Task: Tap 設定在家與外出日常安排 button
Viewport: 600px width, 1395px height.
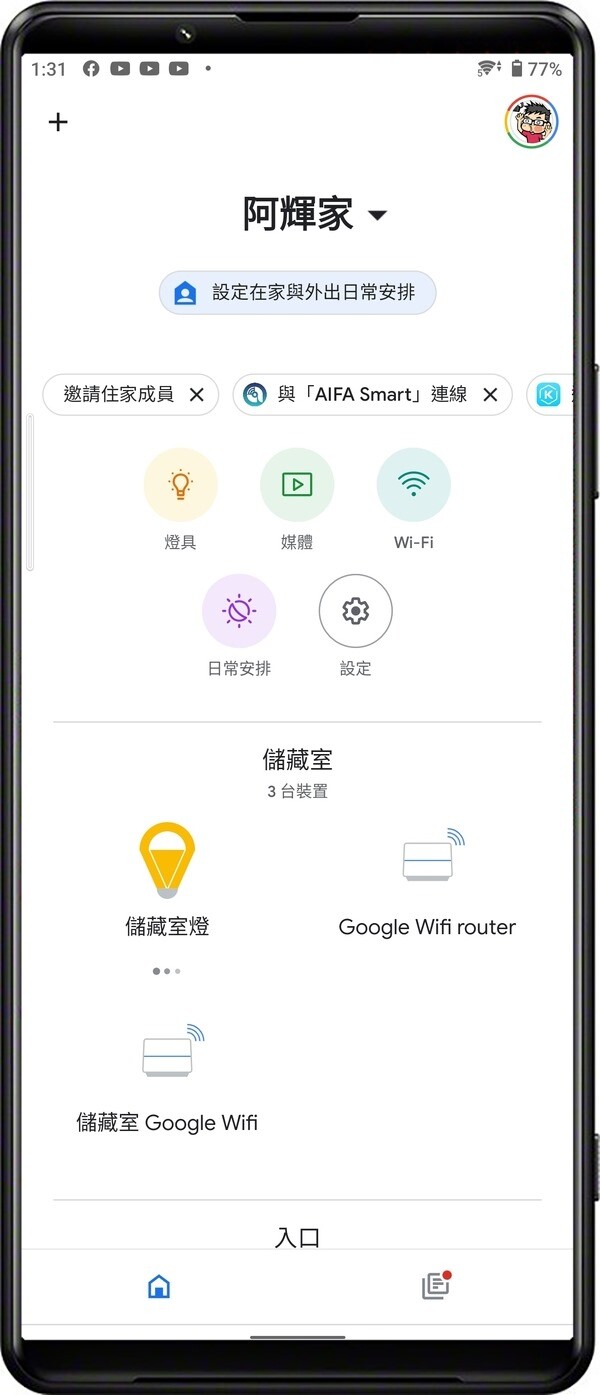Action: tap(298, 293)
